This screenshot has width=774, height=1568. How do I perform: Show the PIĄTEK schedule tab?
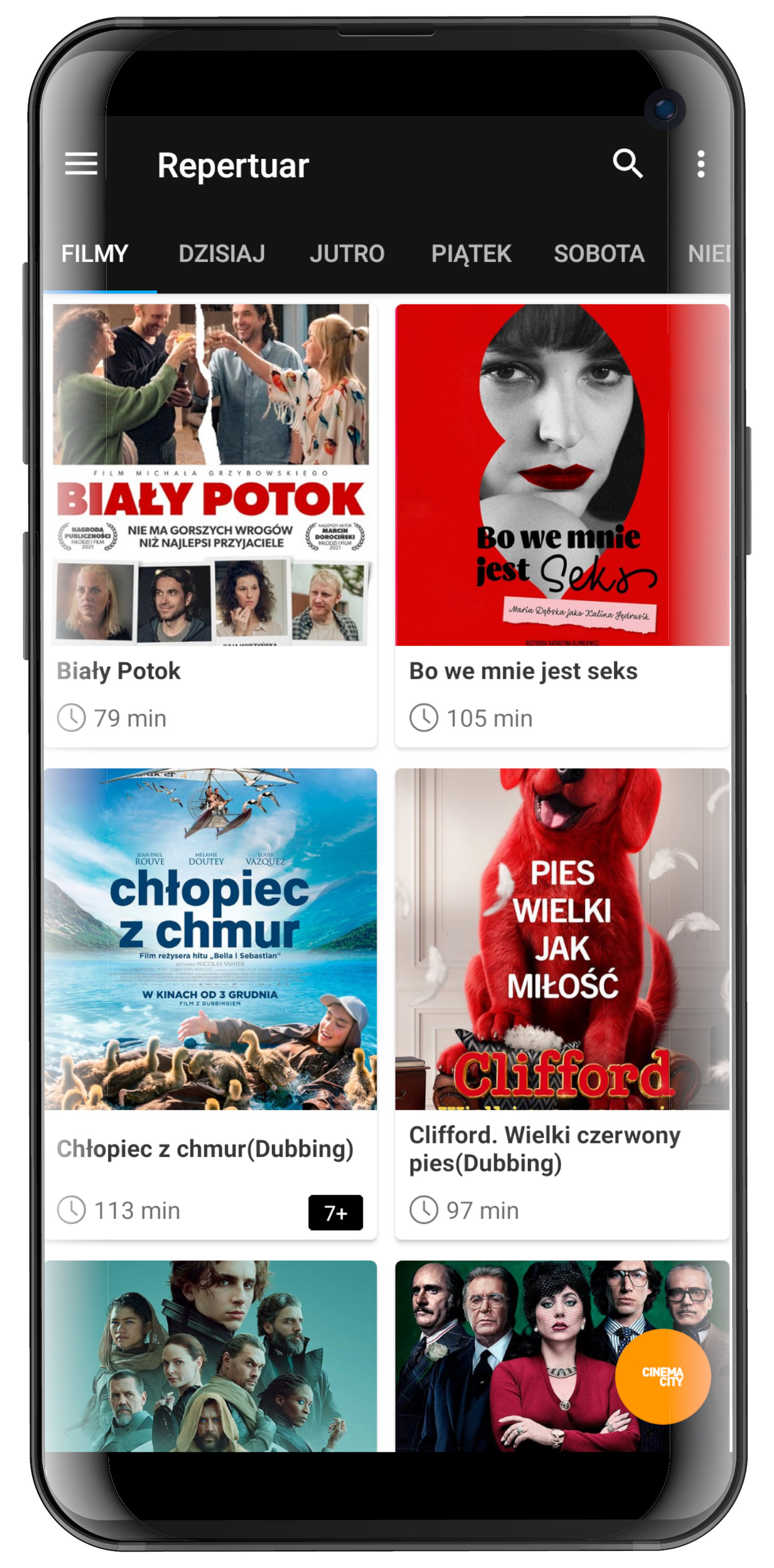point(471,253)
